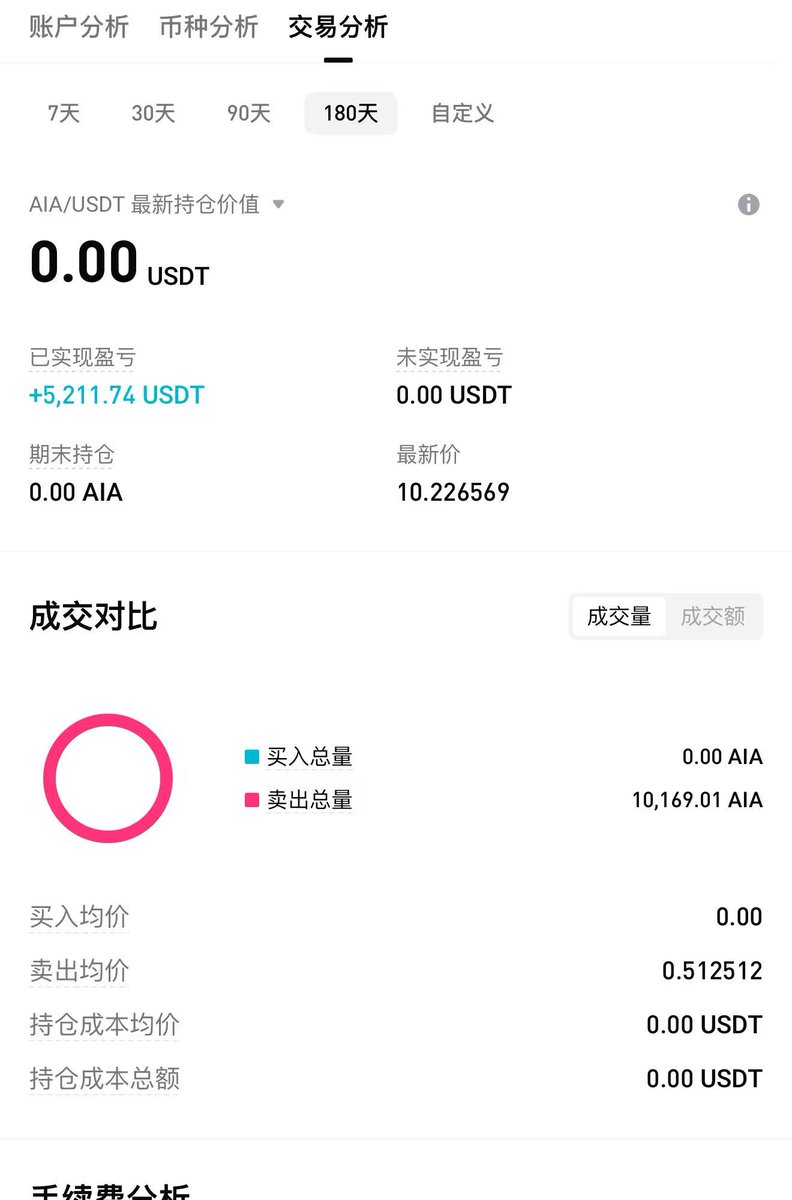792x1200 pixels.
Task: Show data for 90天
Action: coord(249,113)
